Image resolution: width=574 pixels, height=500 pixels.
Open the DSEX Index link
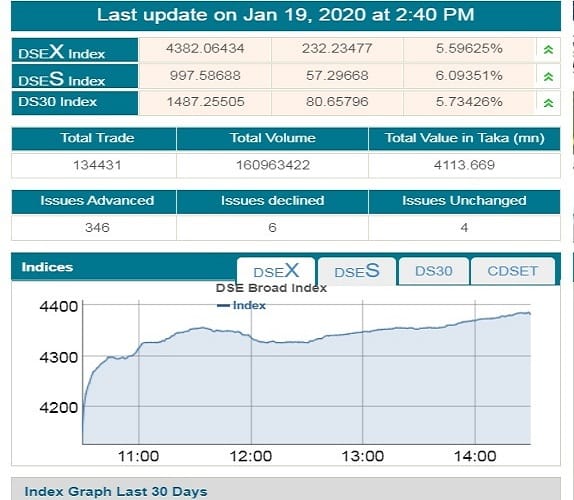(62, 52)
